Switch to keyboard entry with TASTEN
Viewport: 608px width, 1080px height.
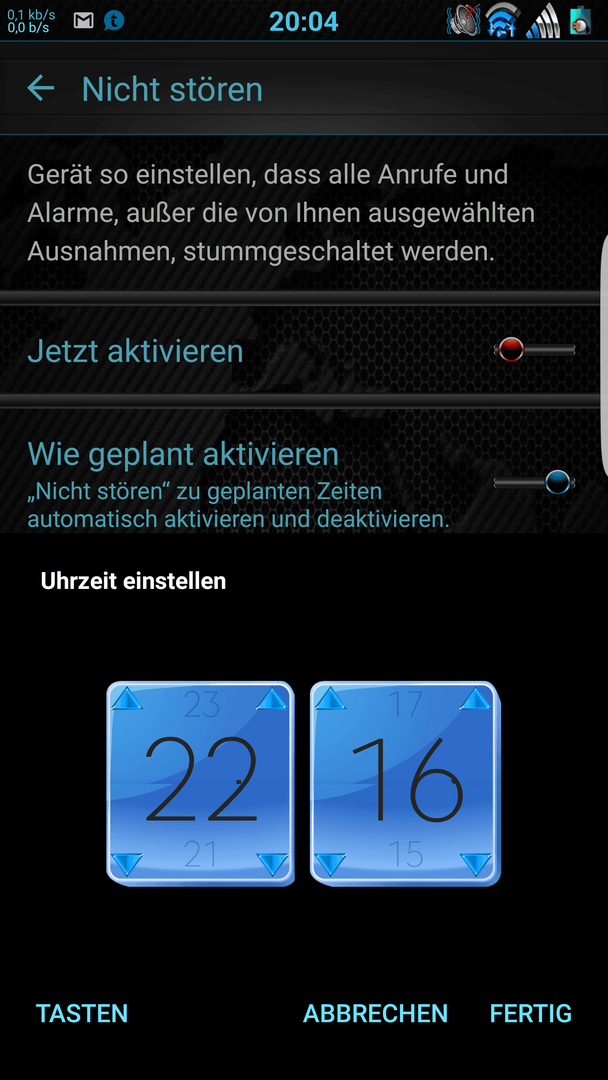pos(82,1013)
